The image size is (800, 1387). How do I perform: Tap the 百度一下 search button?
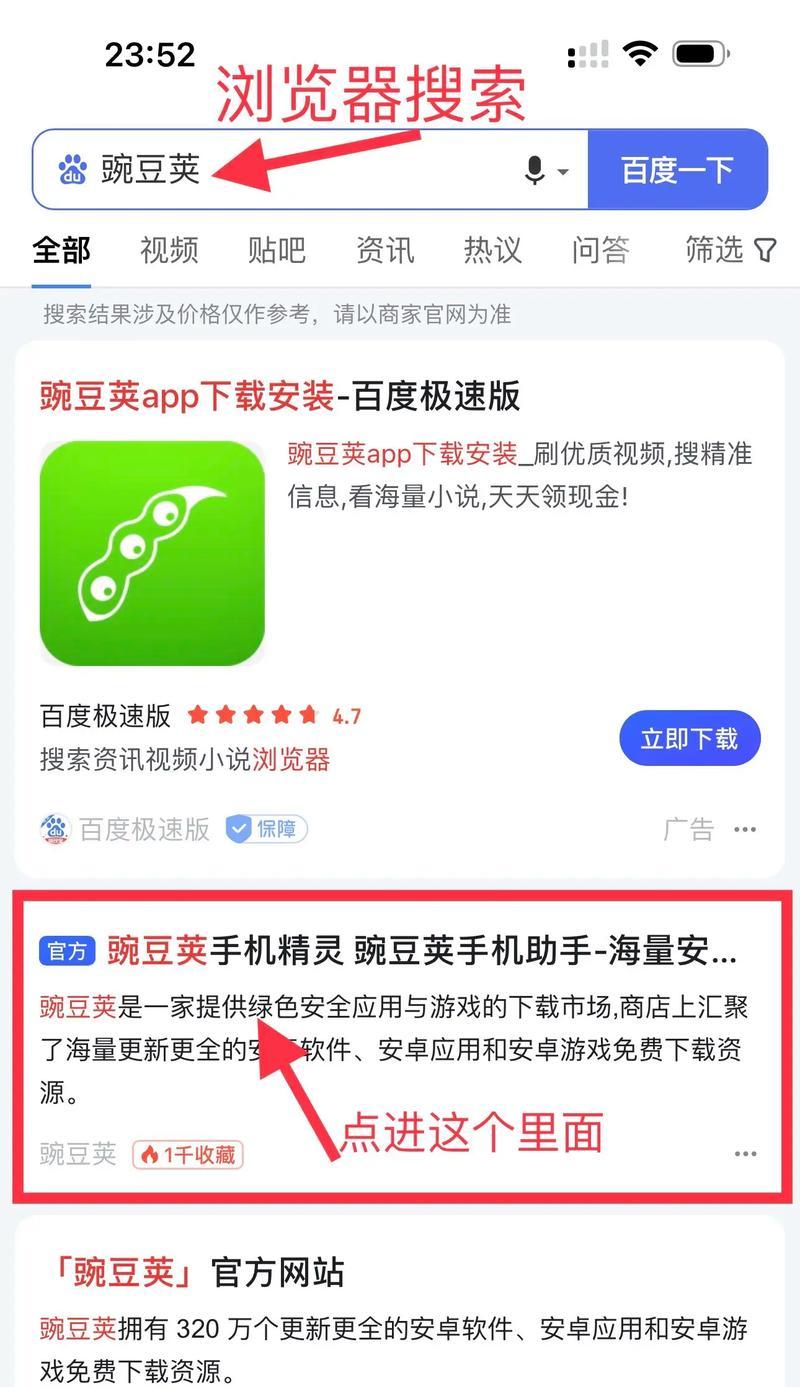678,169
